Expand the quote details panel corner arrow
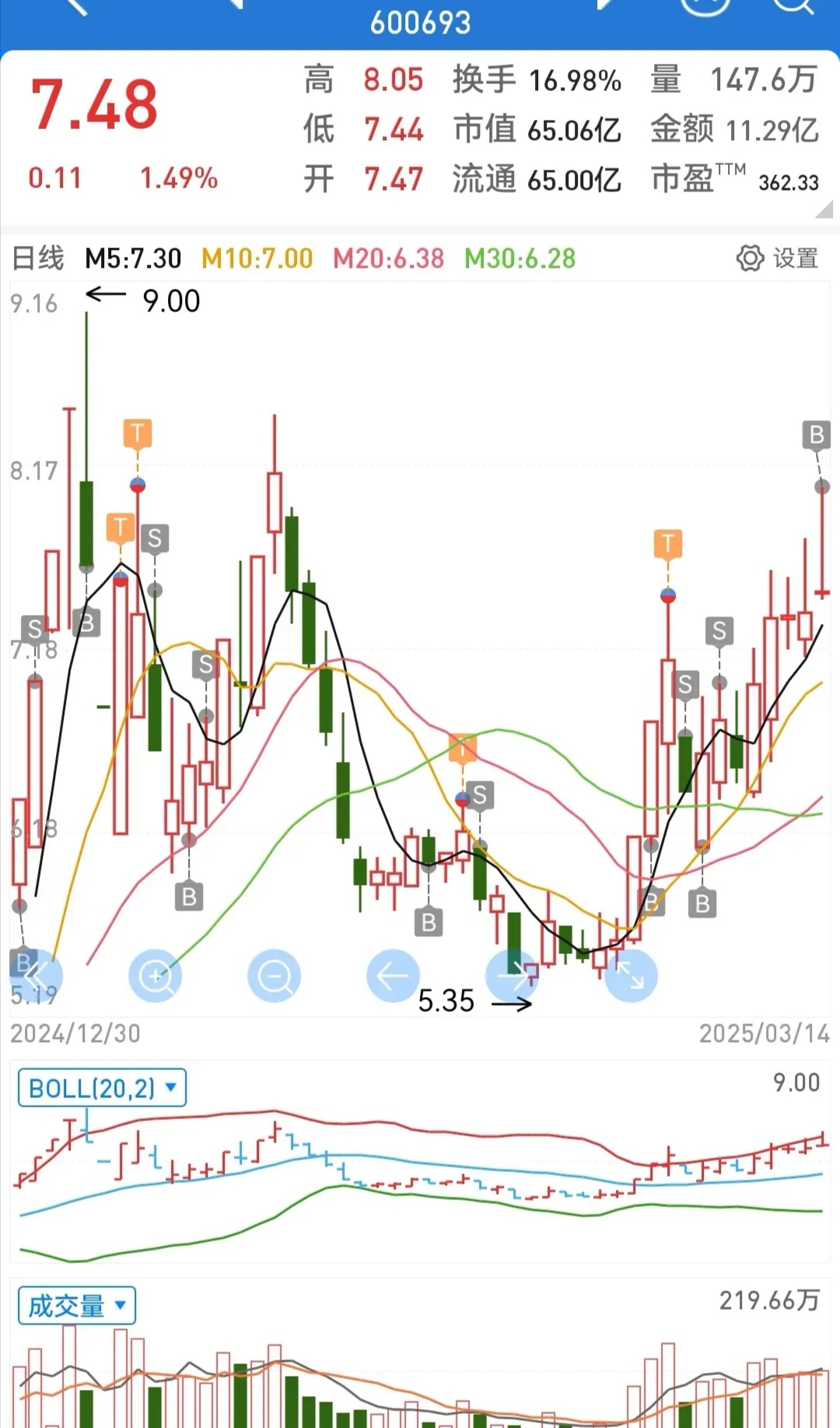Viewport: 840px width, 1428px height. [824, 210]
